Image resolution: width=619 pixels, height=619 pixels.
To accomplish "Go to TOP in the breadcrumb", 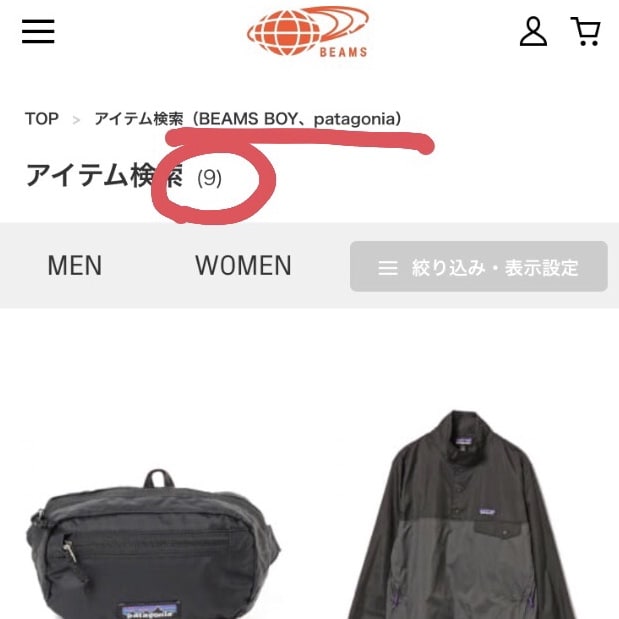I will (x=42, y=119).
